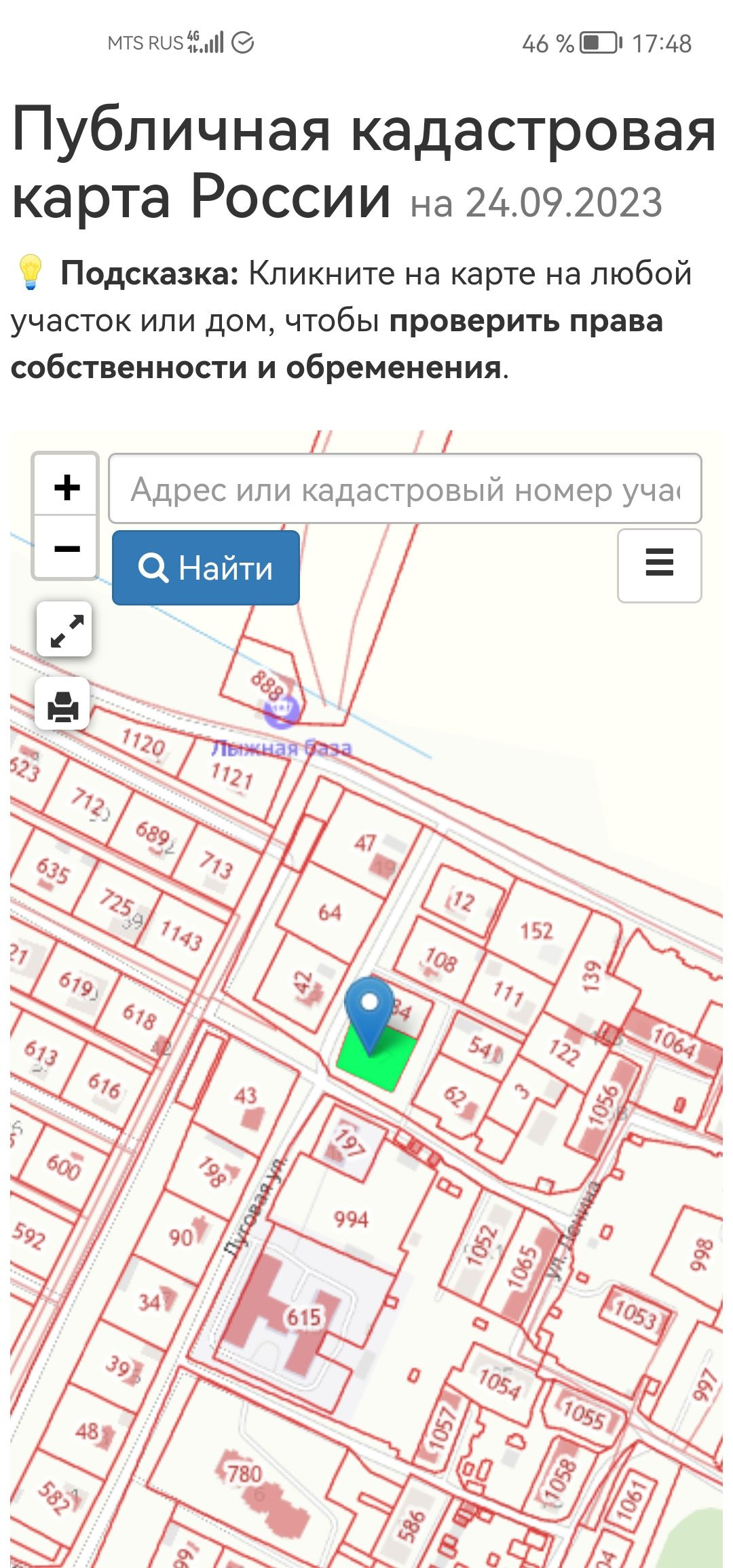Select parcel 994 on the map
Screen dimensions: 733x1568
click(x=350, y=1220)
